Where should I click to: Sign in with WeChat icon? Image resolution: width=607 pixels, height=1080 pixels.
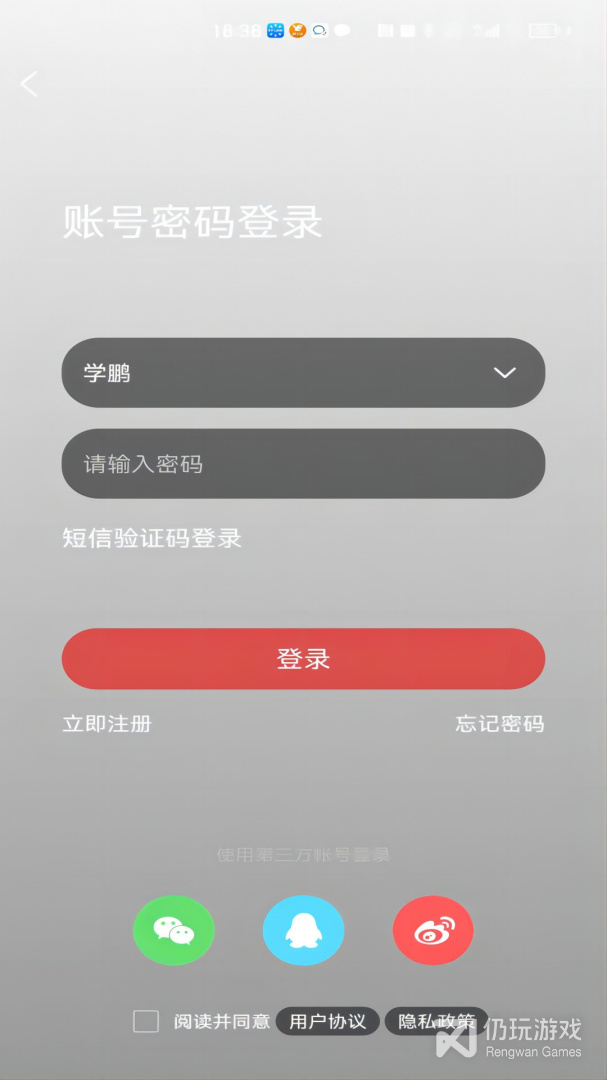174,930
